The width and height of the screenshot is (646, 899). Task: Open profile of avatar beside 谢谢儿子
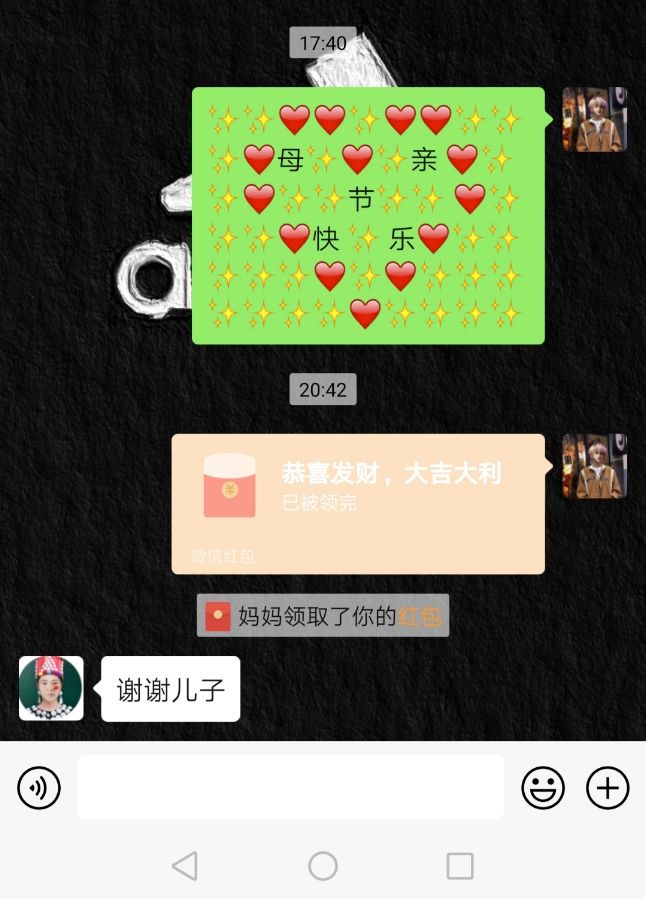click(51, 688)
